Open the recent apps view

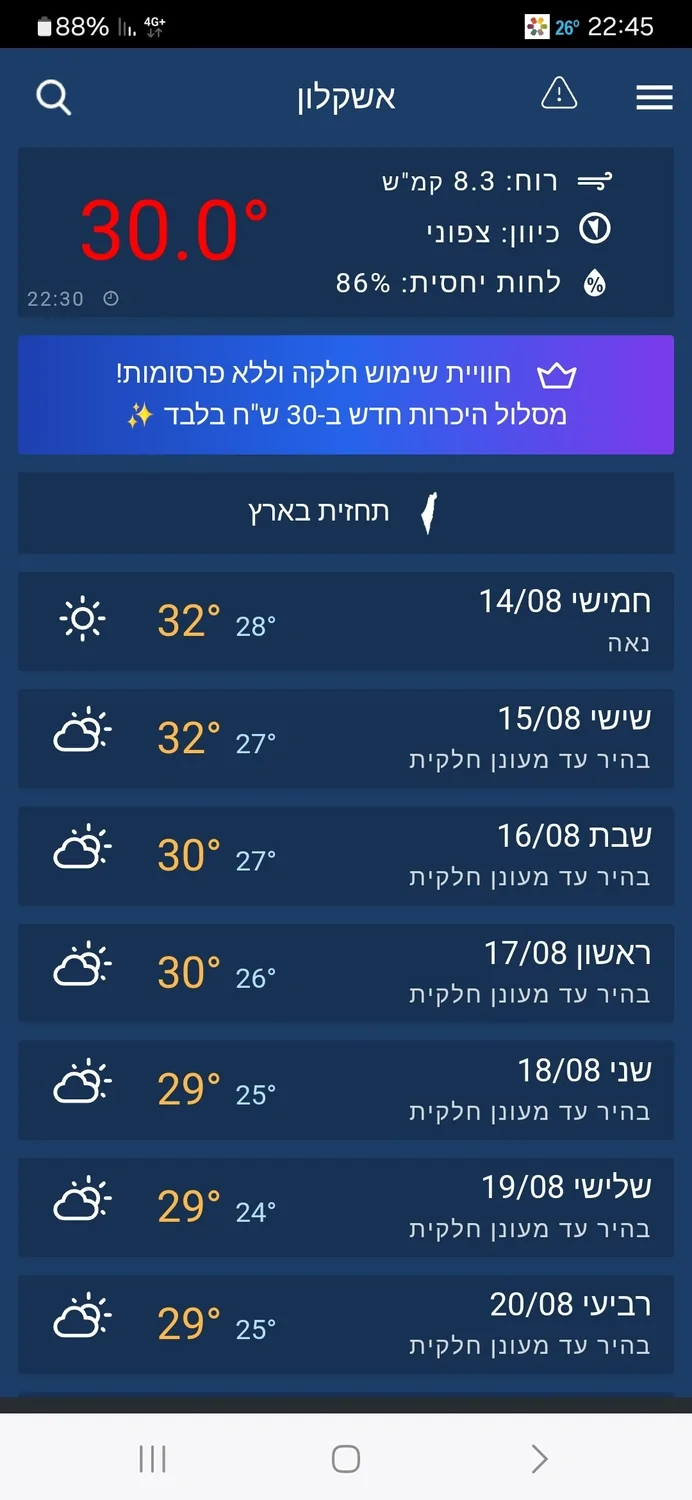tap(152, 1459)
